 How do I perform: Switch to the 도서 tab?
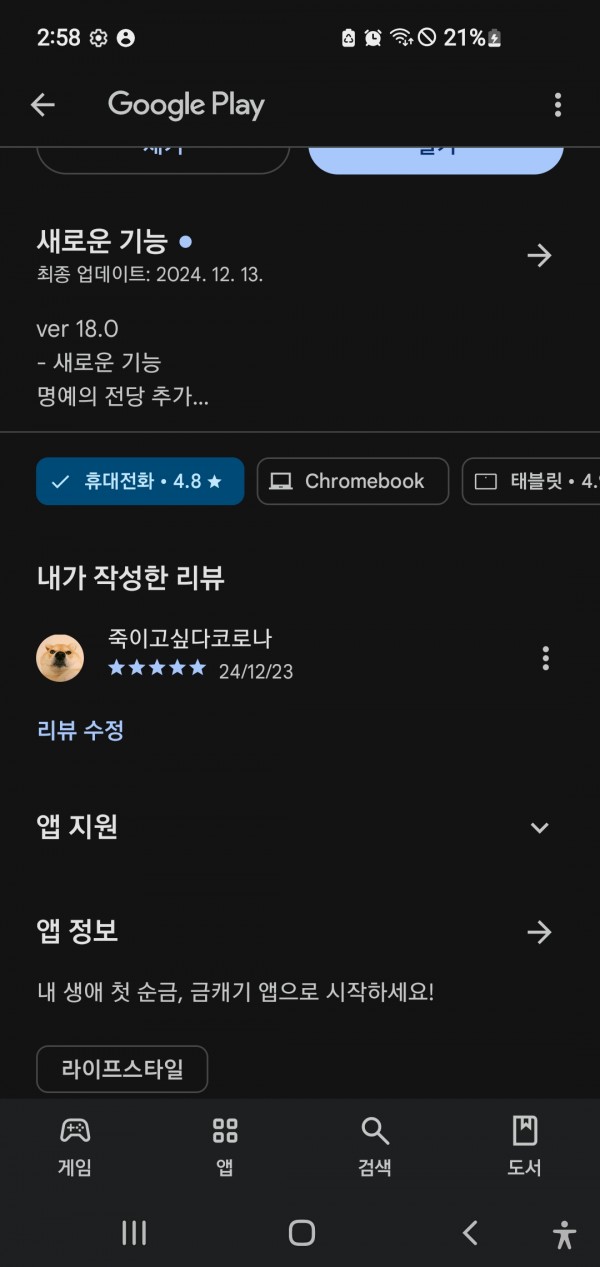pyautogui.click(x=525, y=1146)
